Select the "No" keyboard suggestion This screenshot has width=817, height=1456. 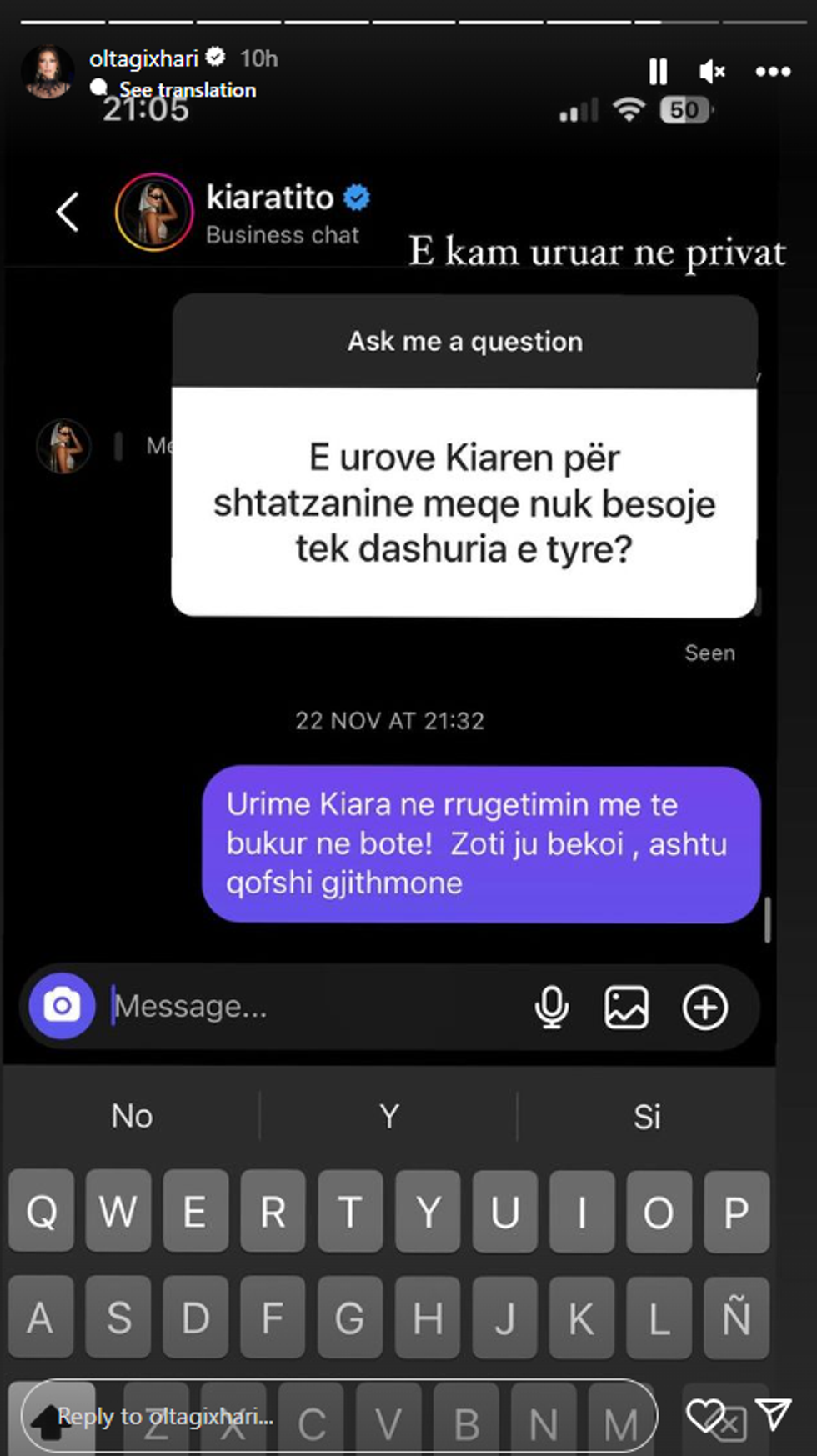pos(131,1116)
